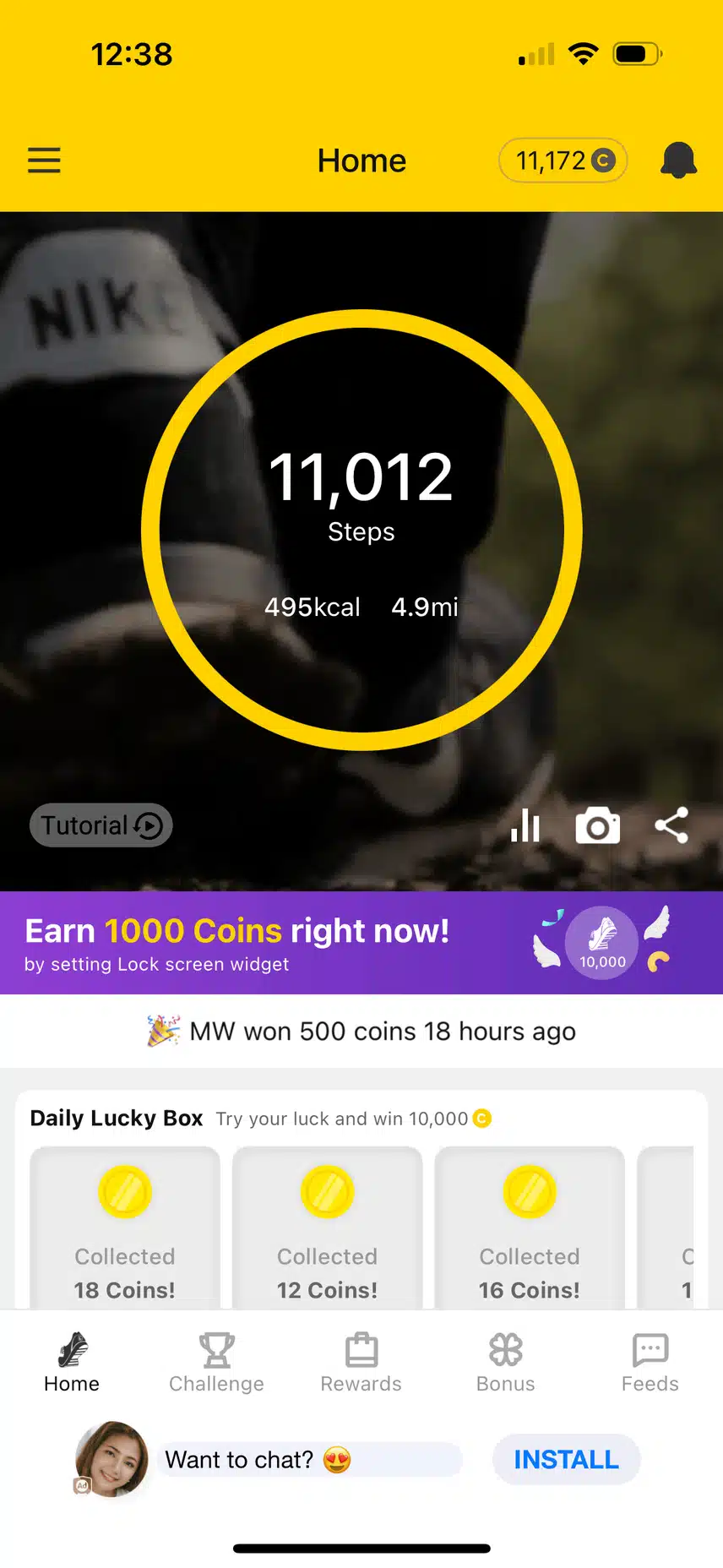Select the Home tab

[x=72, y=1362]
